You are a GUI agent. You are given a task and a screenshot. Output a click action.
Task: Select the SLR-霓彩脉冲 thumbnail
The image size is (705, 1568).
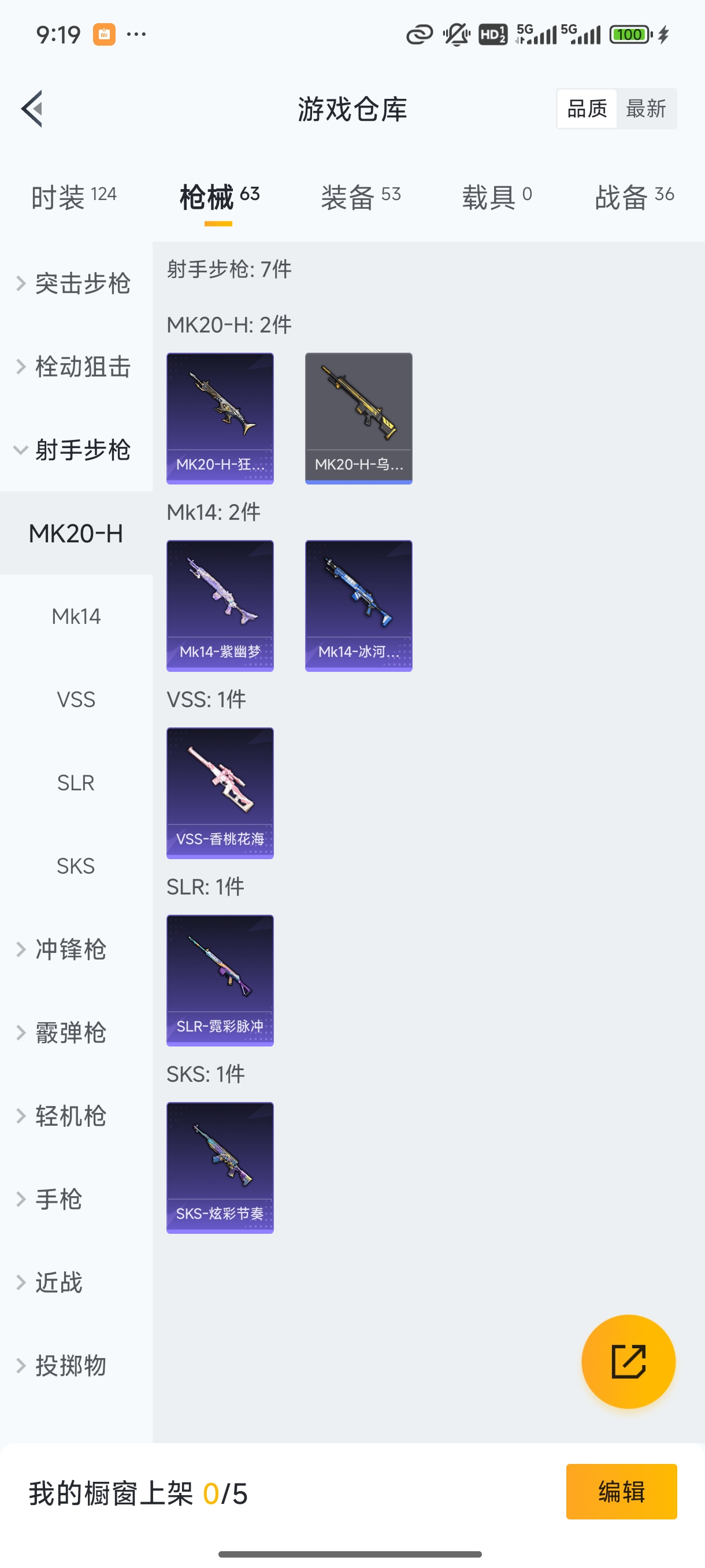click(x=220, y=981)
